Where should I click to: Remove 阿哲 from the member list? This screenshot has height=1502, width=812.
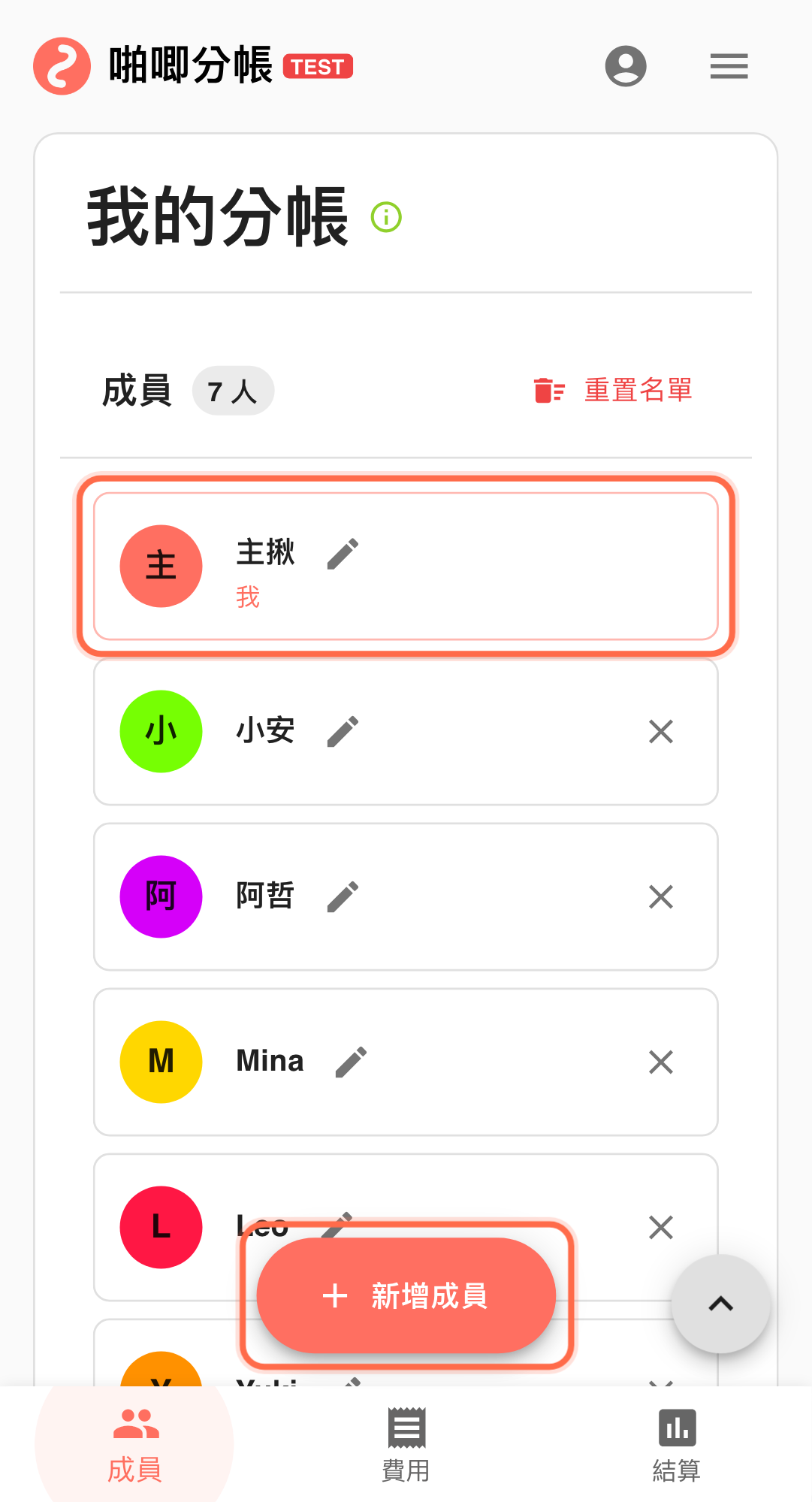(x=660, y=896)
